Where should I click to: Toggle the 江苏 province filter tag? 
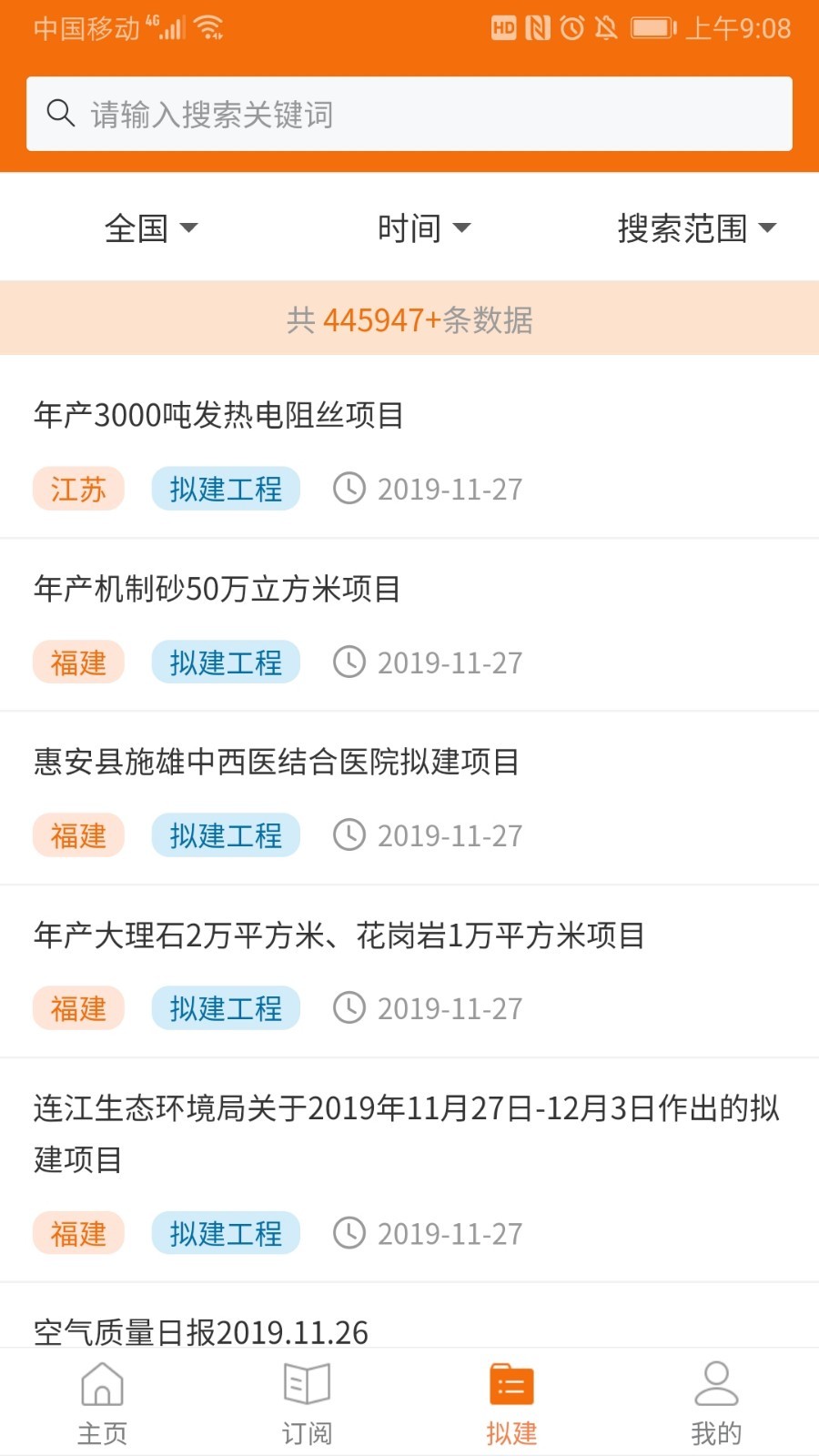[x=78, y=489]
